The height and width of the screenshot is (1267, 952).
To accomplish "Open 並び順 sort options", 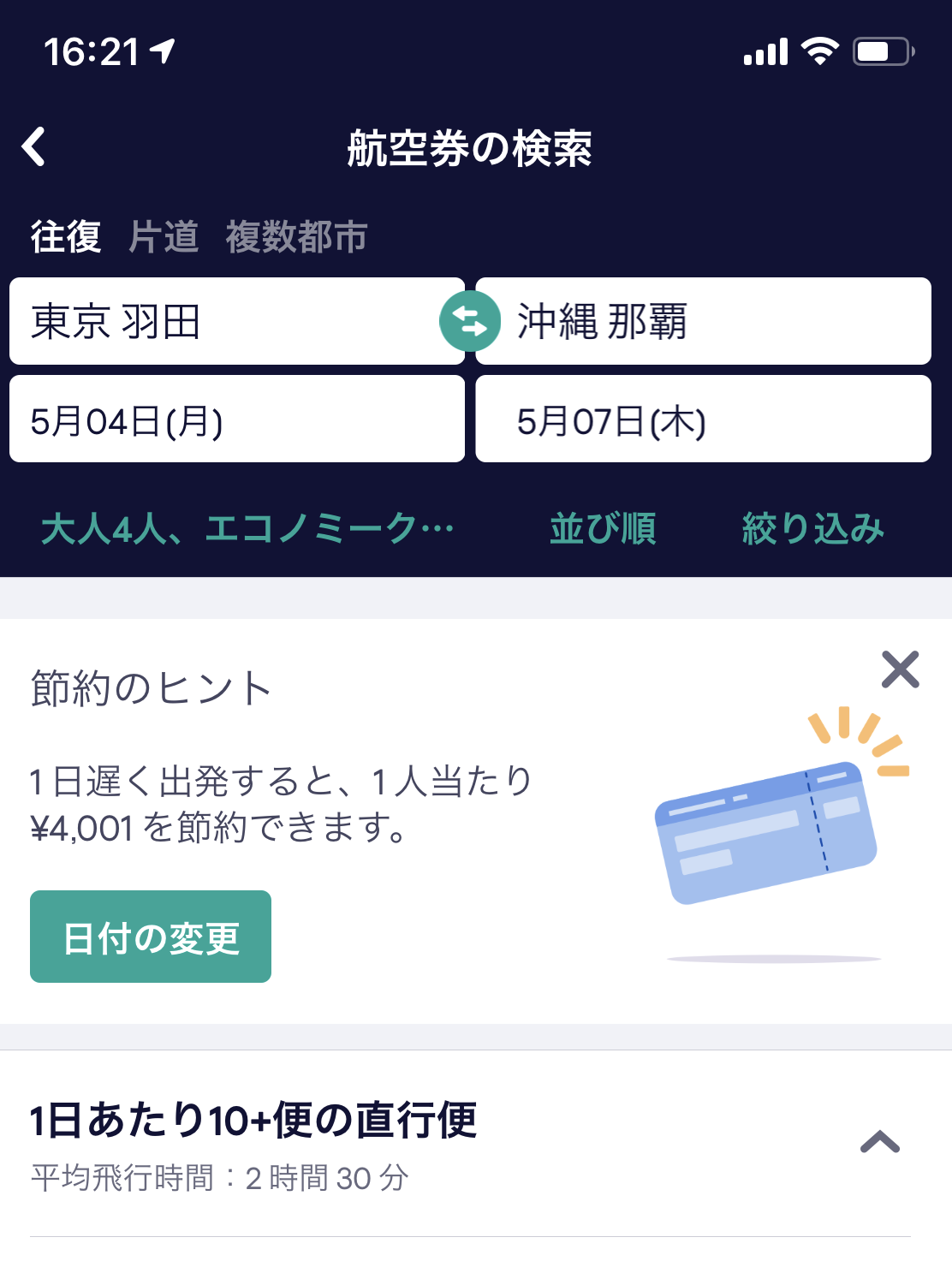I will coord(603,528).
